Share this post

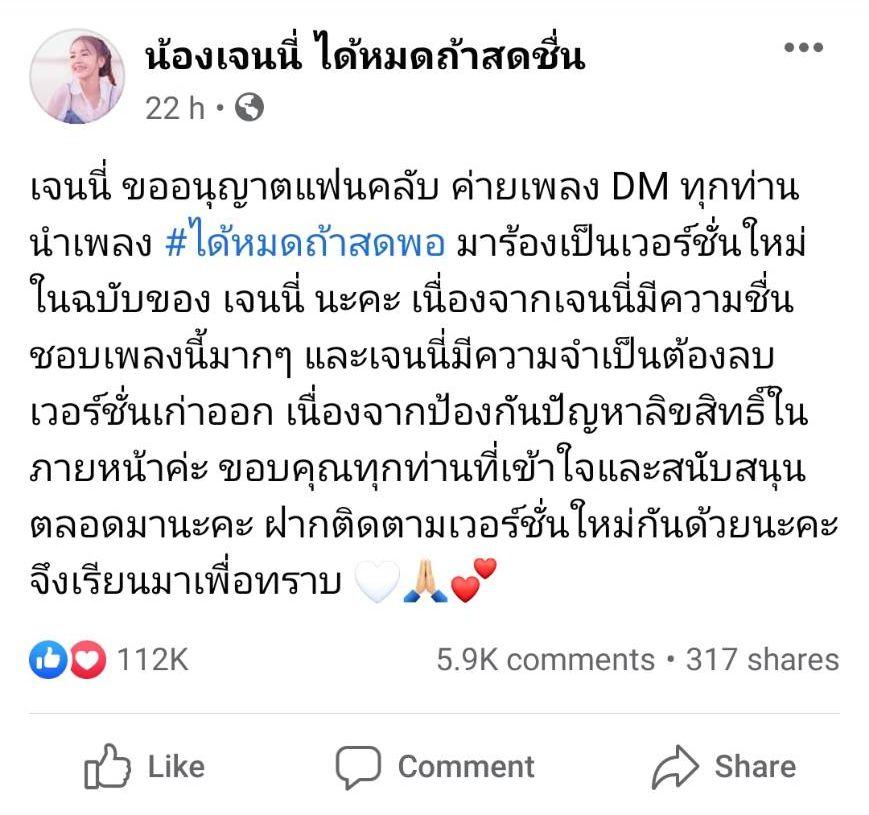(724, 767)
